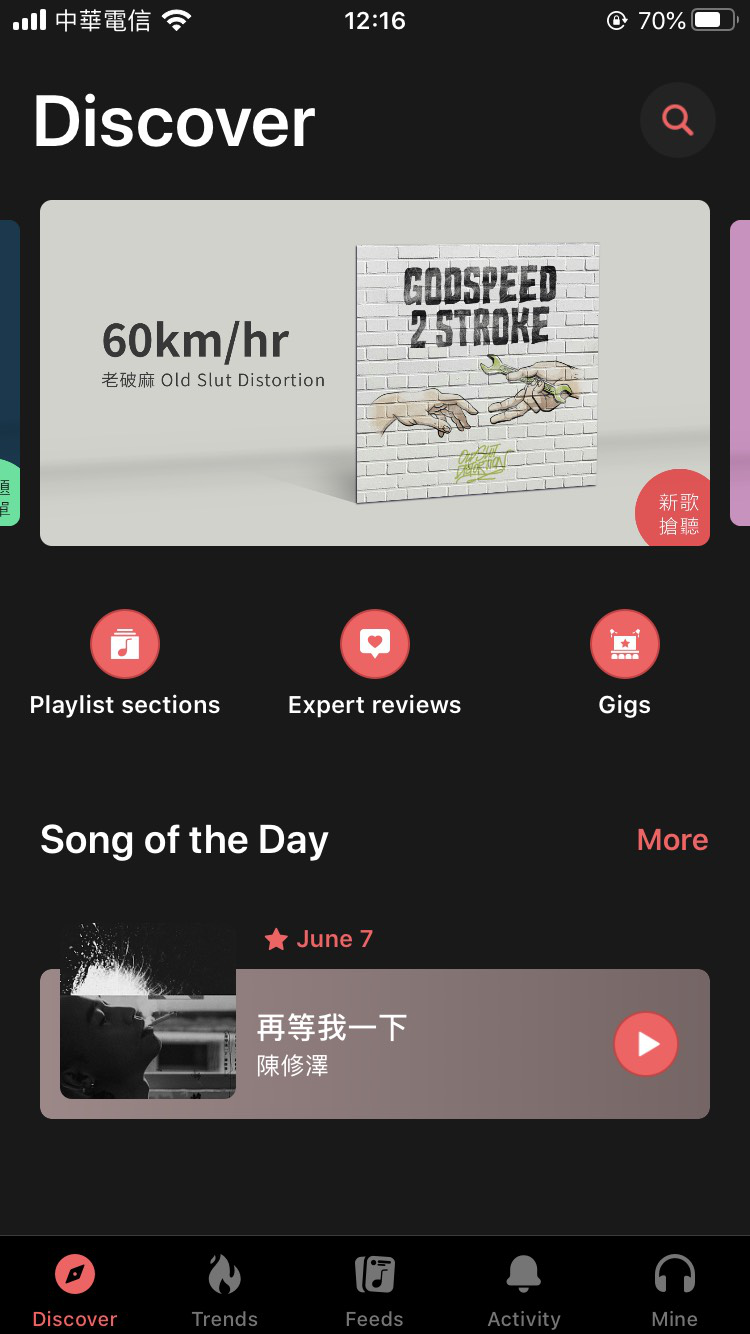Open the 60km/hr Old Slut Distortion banner
Image resolution: width=750 pixels, height=1334 pixels.
(x=374, y=372)
